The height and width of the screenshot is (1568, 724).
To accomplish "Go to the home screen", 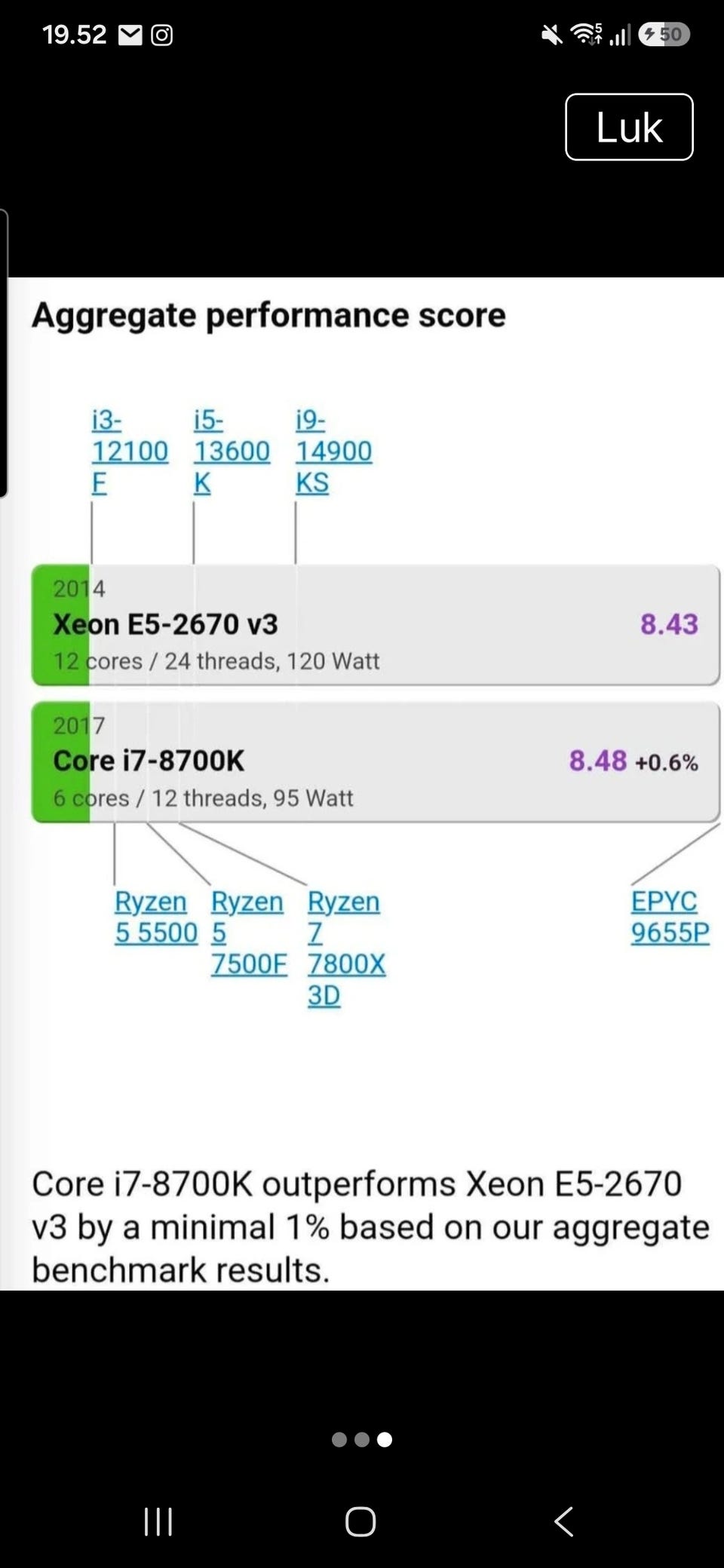I will tap(360, 1521).
